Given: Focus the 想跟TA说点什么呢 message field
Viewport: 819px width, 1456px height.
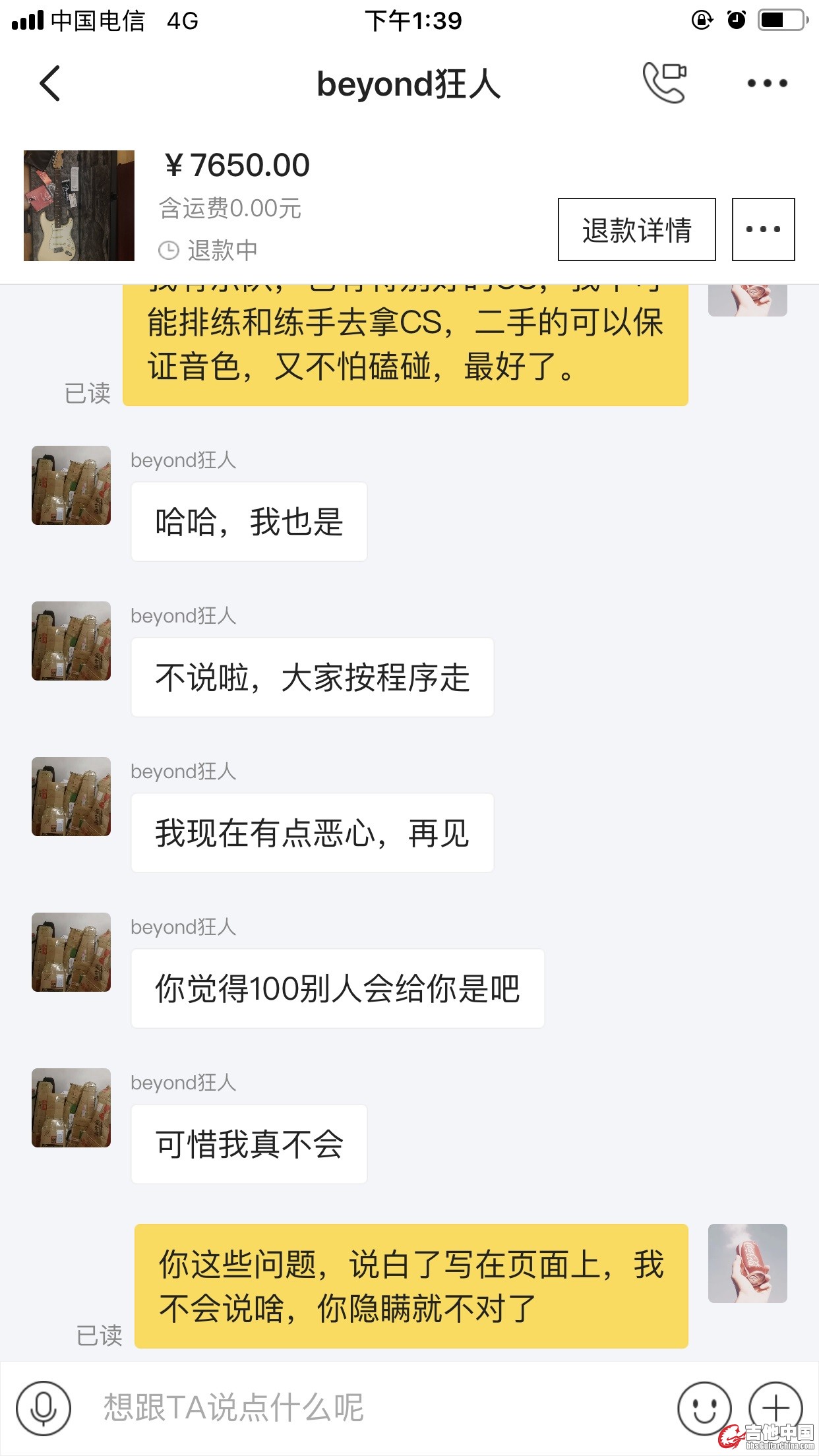Looking at the screenshot, I should [x=369, y=1408].
